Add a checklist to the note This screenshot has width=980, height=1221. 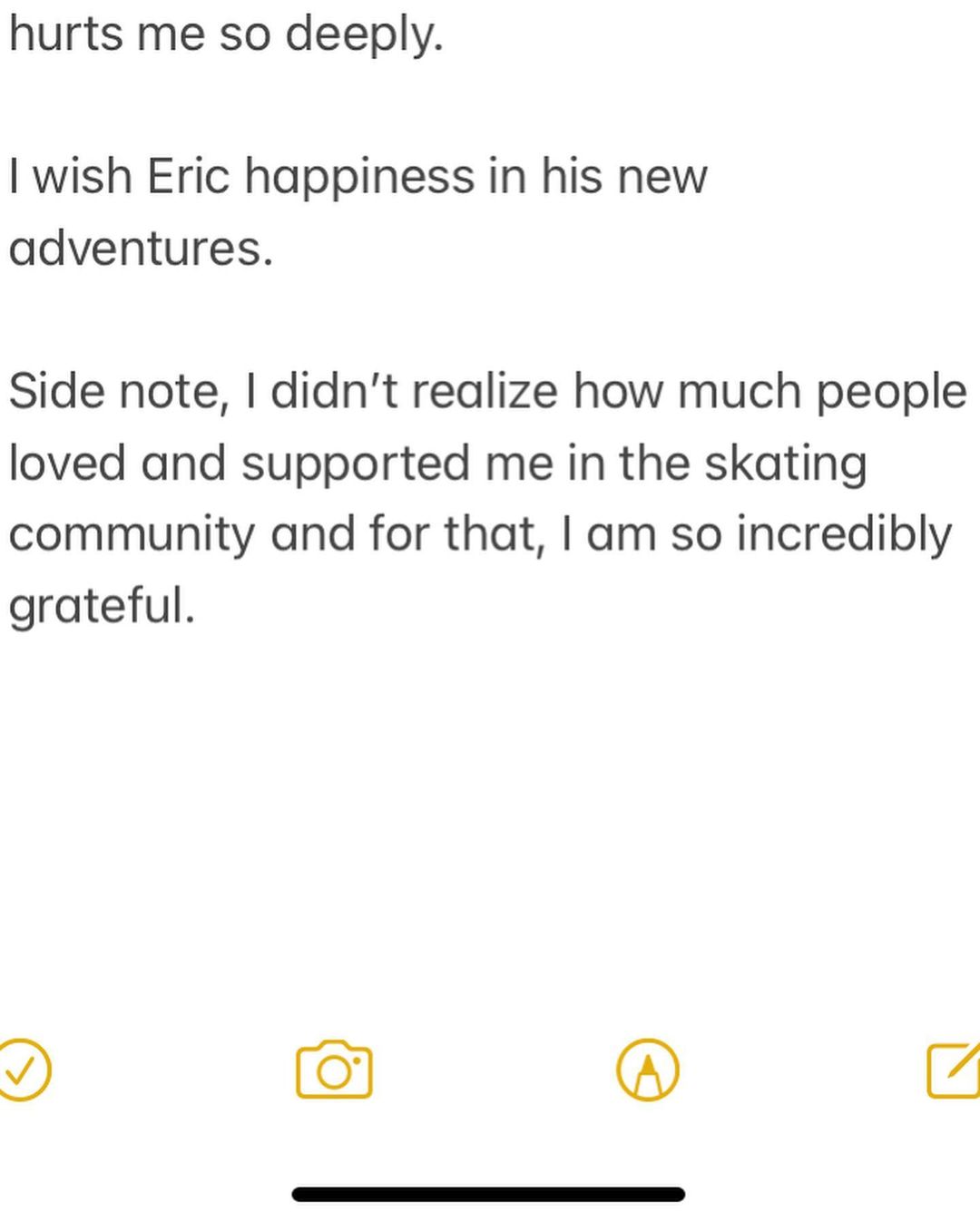pos(23,1070)
